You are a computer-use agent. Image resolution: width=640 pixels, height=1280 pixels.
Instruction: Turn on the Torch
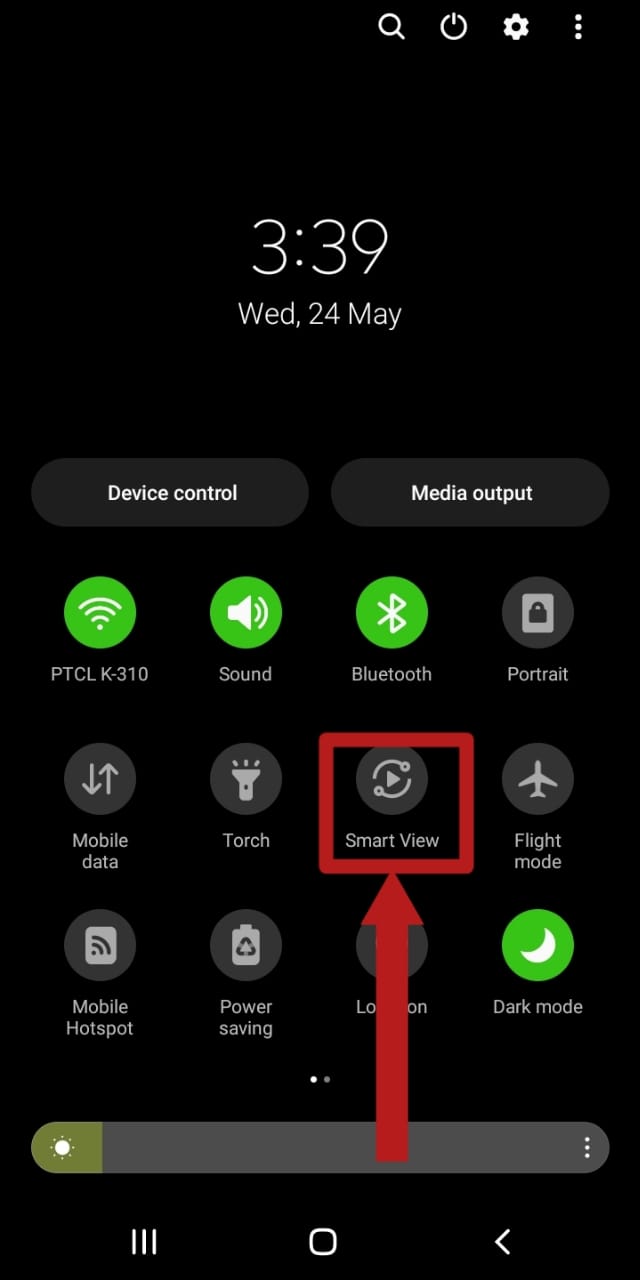pyautogui.click(x=246, y=779)
